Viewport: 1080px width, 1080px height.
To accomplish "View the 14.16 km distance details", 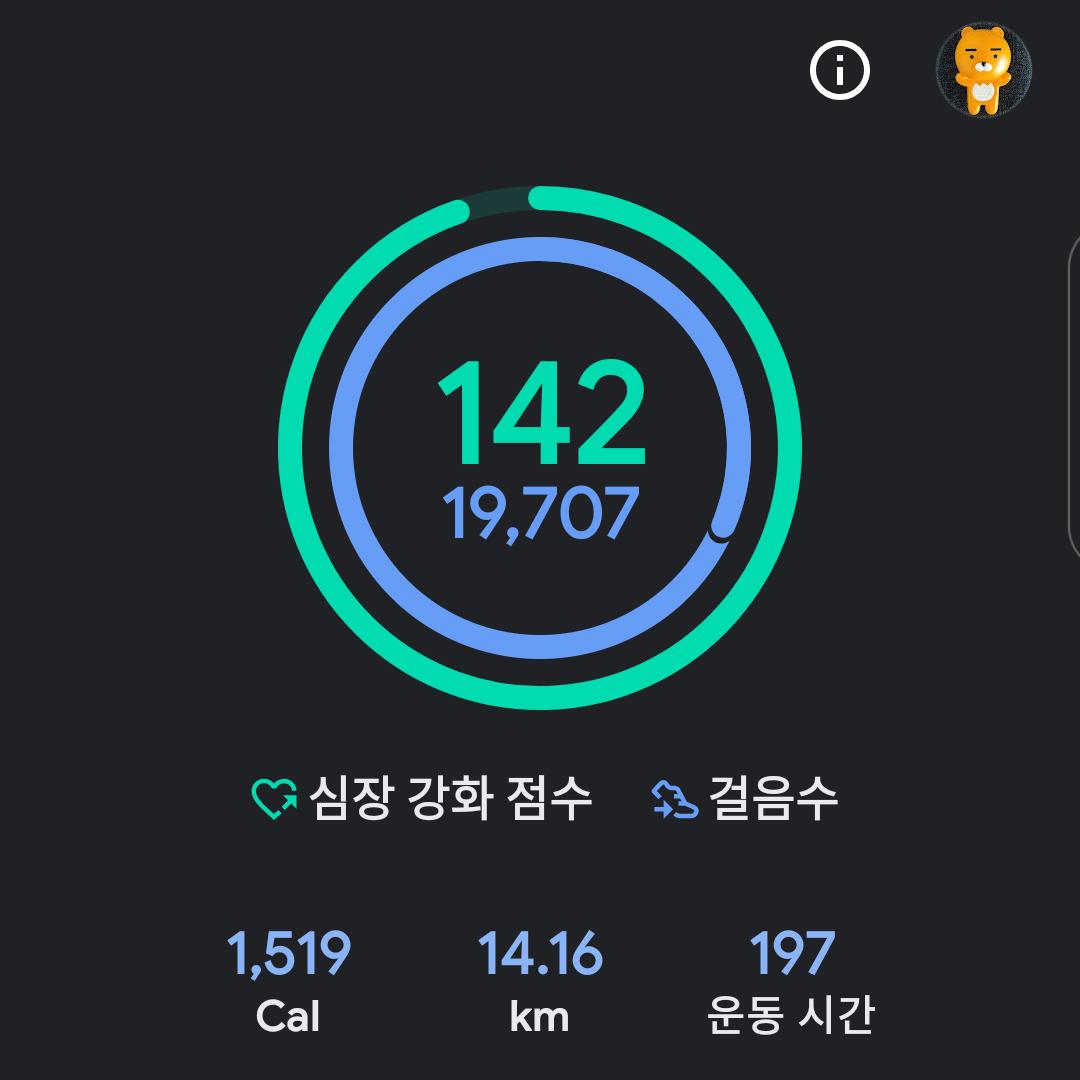I will click(x=540, y=982).
